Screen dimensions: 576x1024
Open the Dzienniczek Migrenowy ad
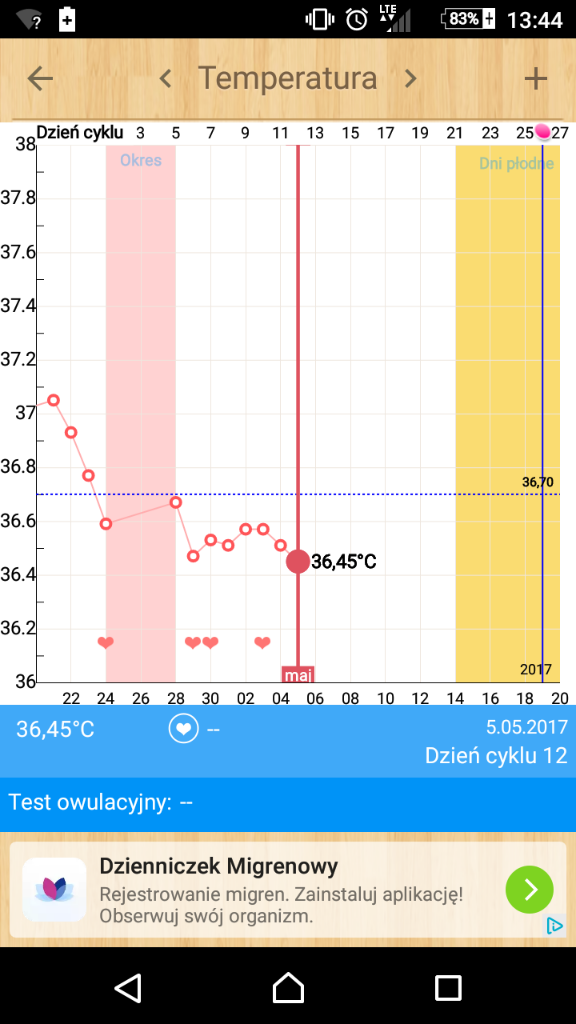[x=287, y=889]
